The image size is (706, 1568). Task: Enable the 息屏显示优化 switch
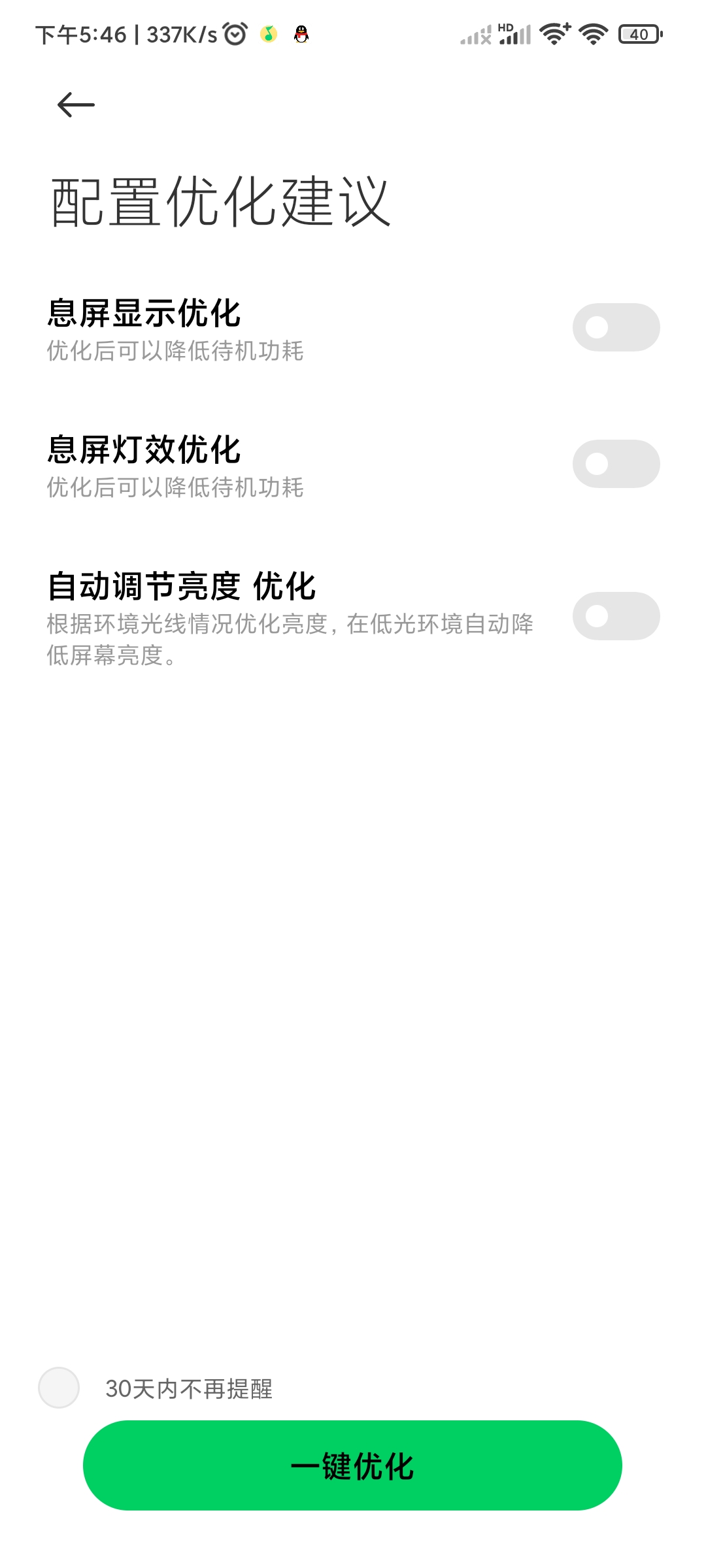click(615, 327)
